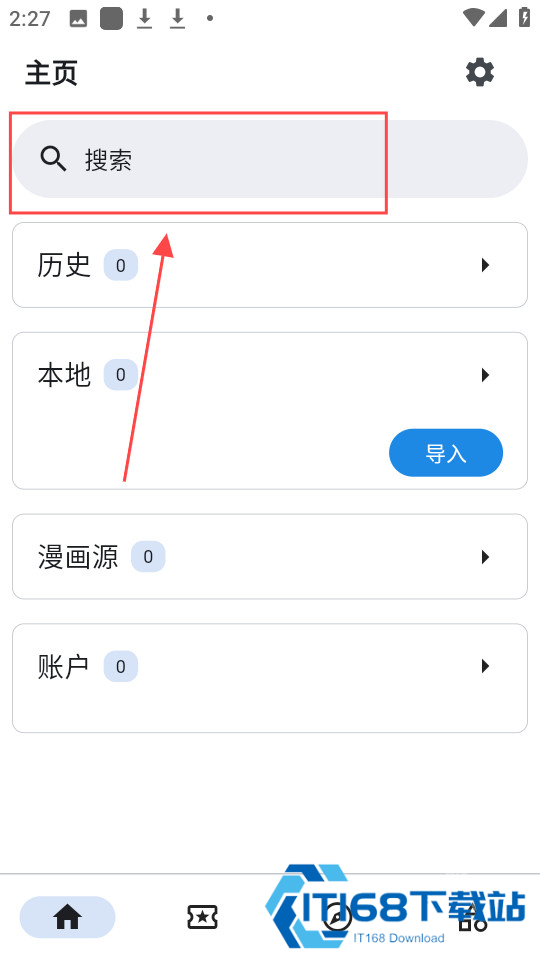Switch to the explore compass tab
540x960 pixels.
click(337, 917)
